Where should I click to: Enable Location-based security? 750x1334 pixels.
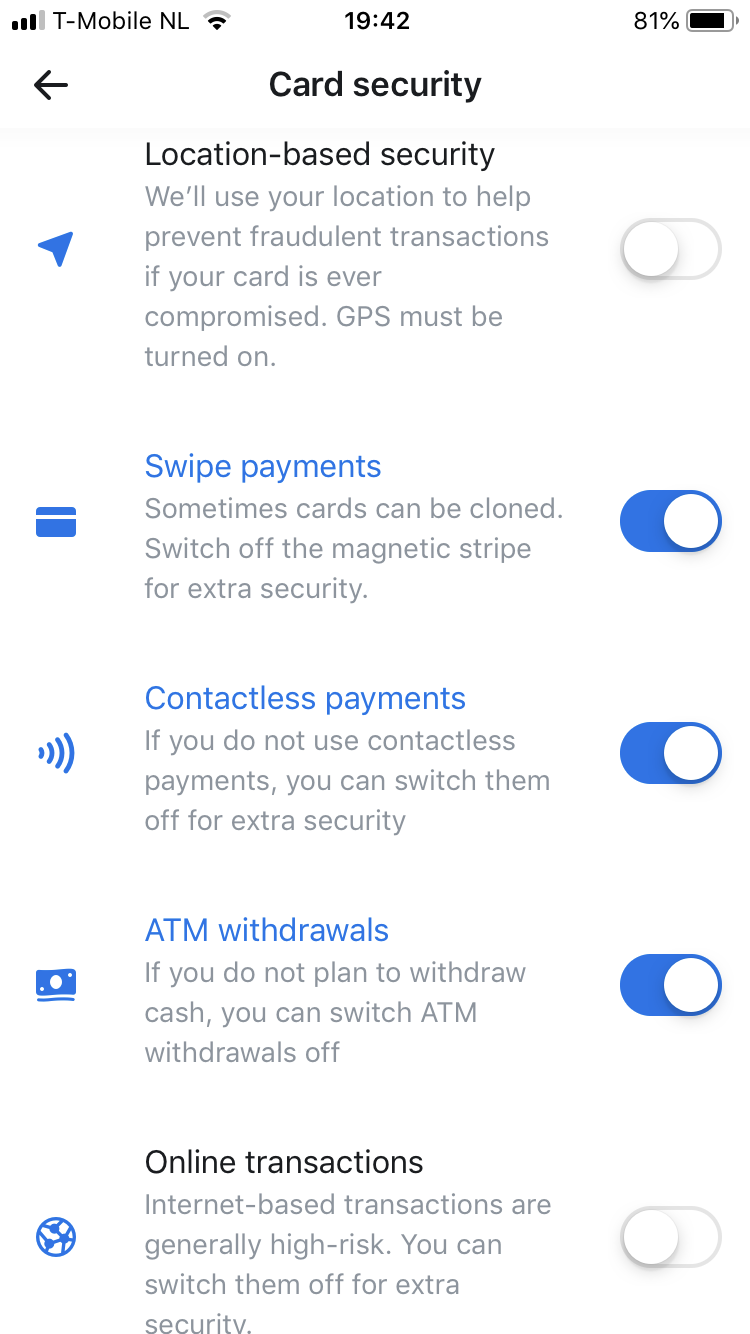(x=670, y=249)
